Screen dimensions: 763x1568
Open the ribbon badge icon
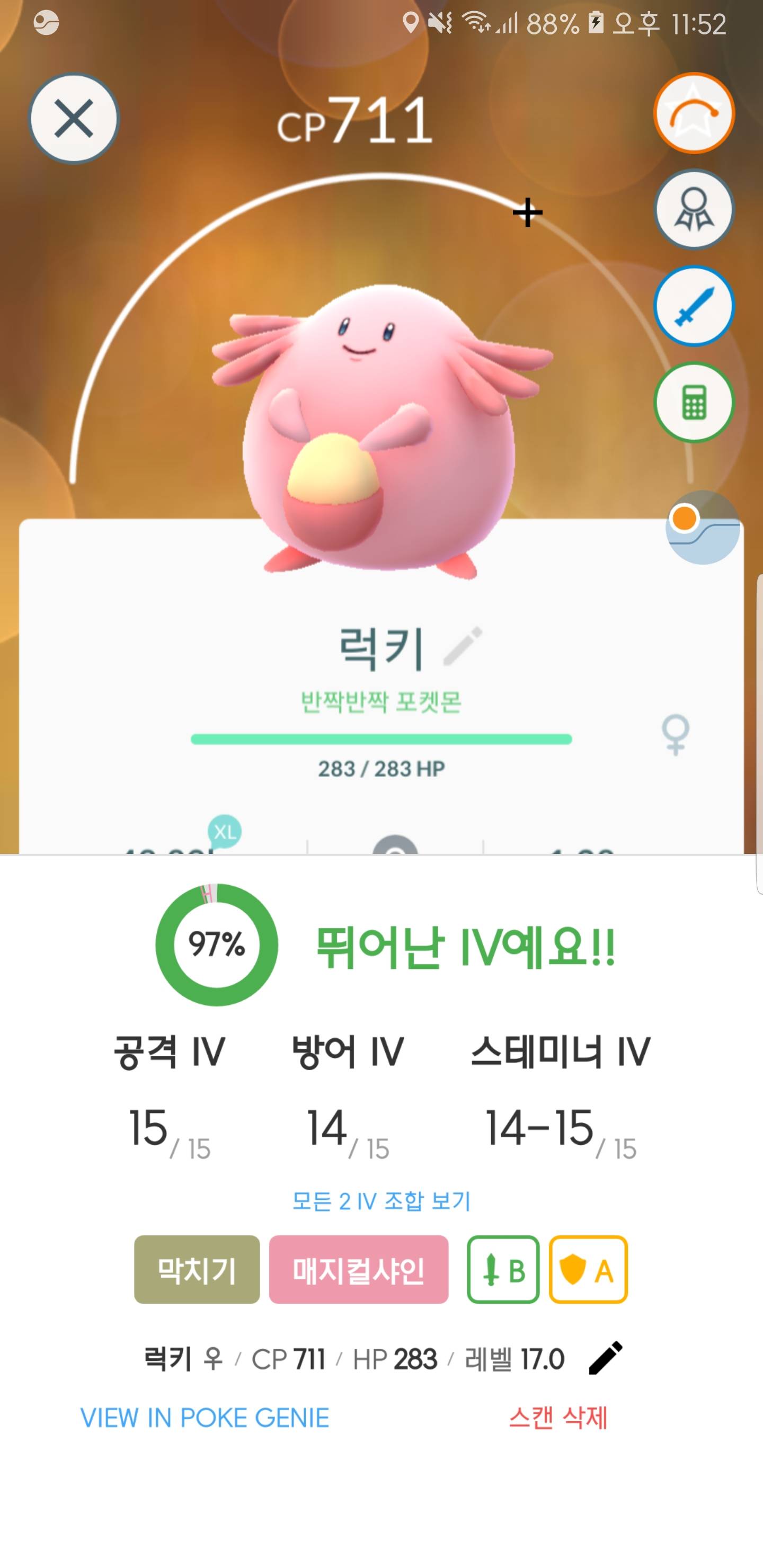click(x=694, y=209)
